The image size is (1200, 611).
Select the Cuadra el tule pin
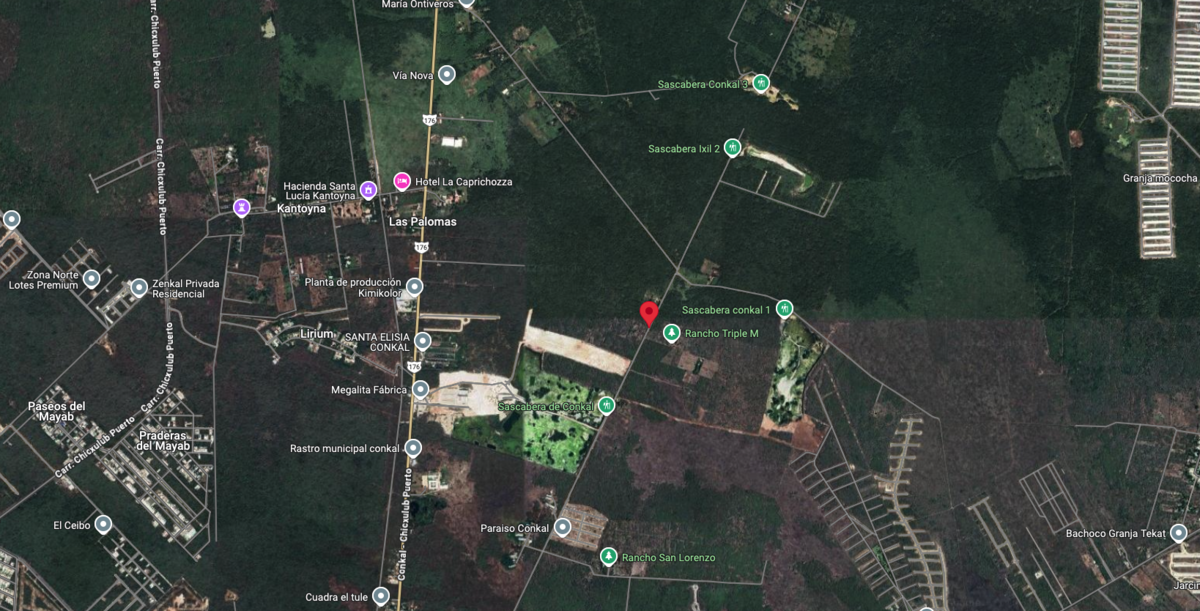coord(381,596)
